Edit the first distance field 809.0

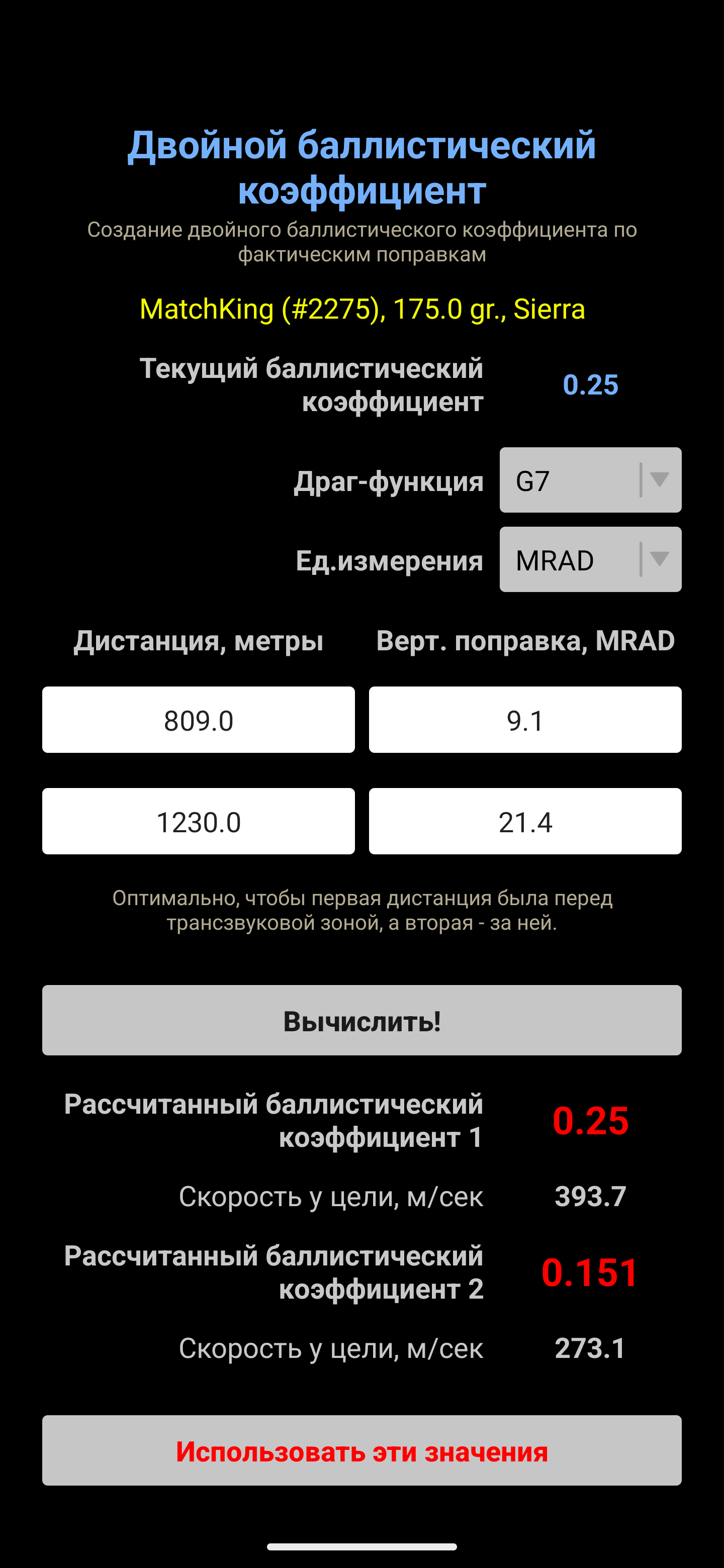tap(199, 720)
